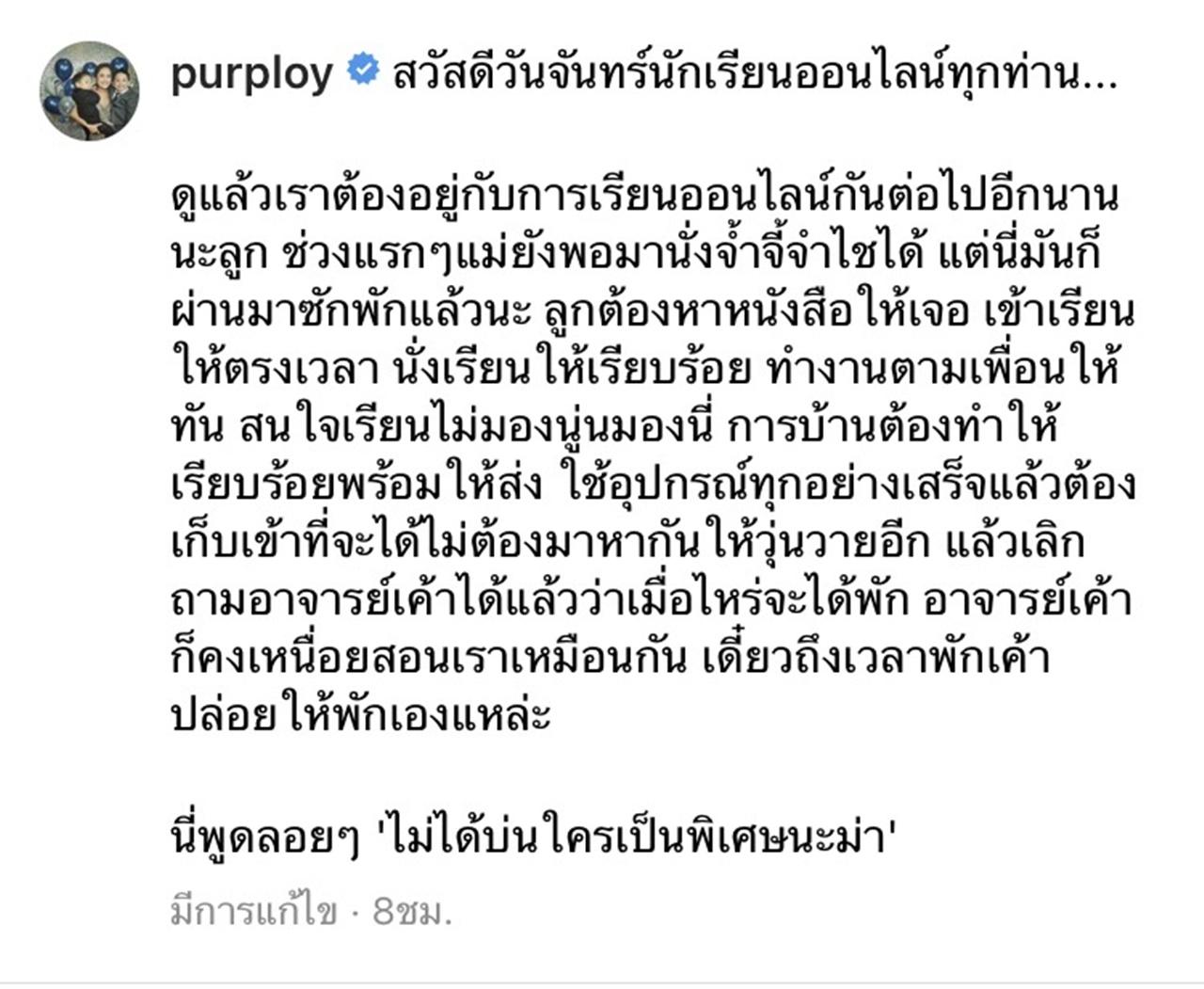The height and width of the screenshot is (989, 1204).
Task: Open the purploy username link
Action: (251, 72)
